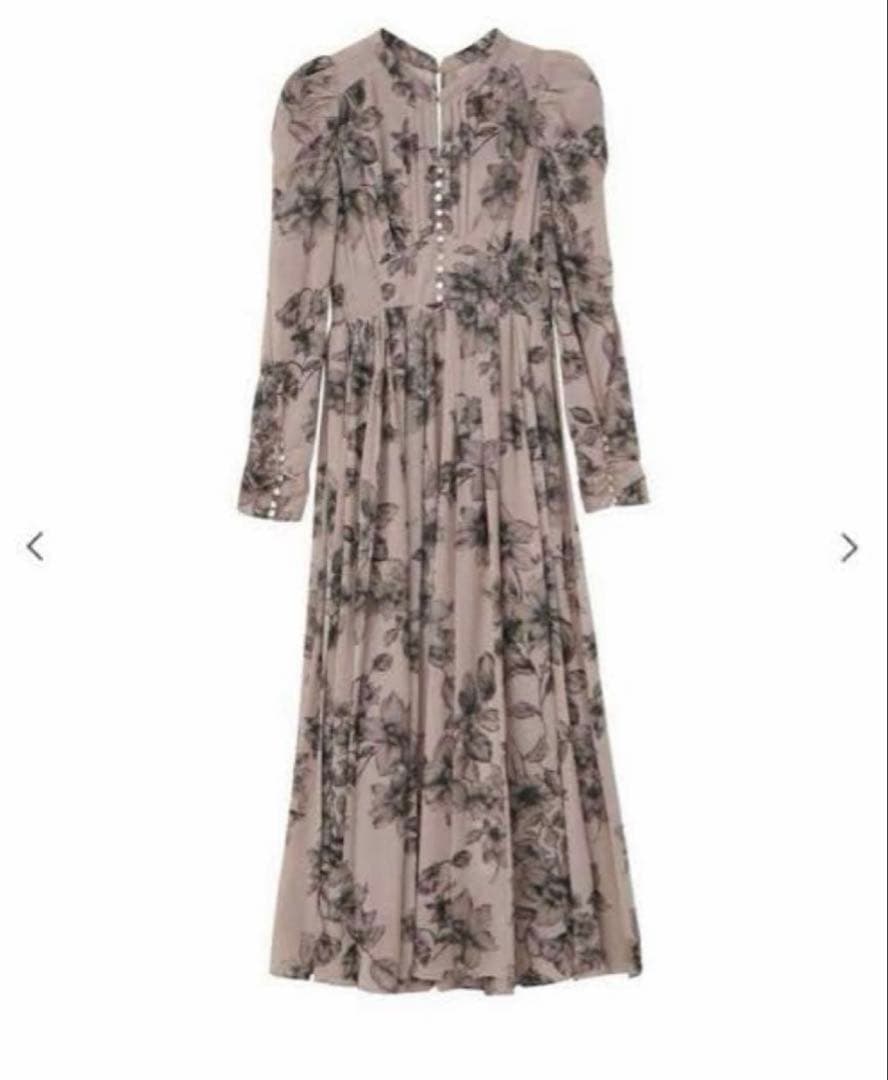Screen dimensions: 888x1080
Task: Go to the next product image
Action: [849, 548]
